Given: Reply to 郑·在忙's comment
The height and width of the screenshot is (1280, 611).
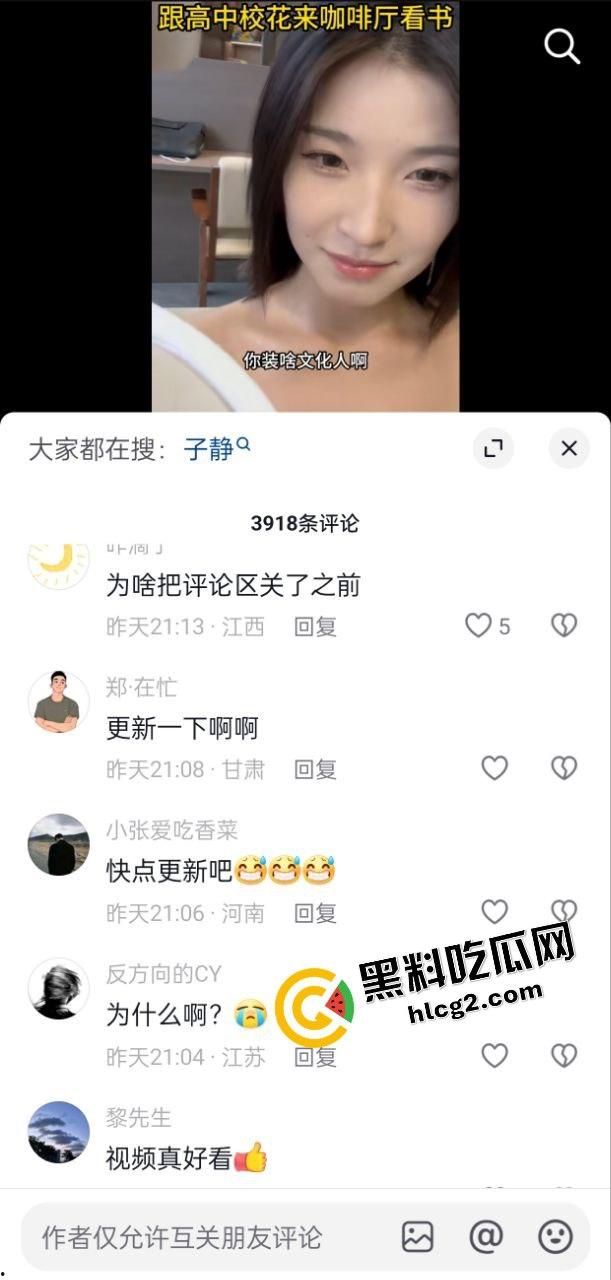Looking at the screenshot, I should (x=315, y=769).
